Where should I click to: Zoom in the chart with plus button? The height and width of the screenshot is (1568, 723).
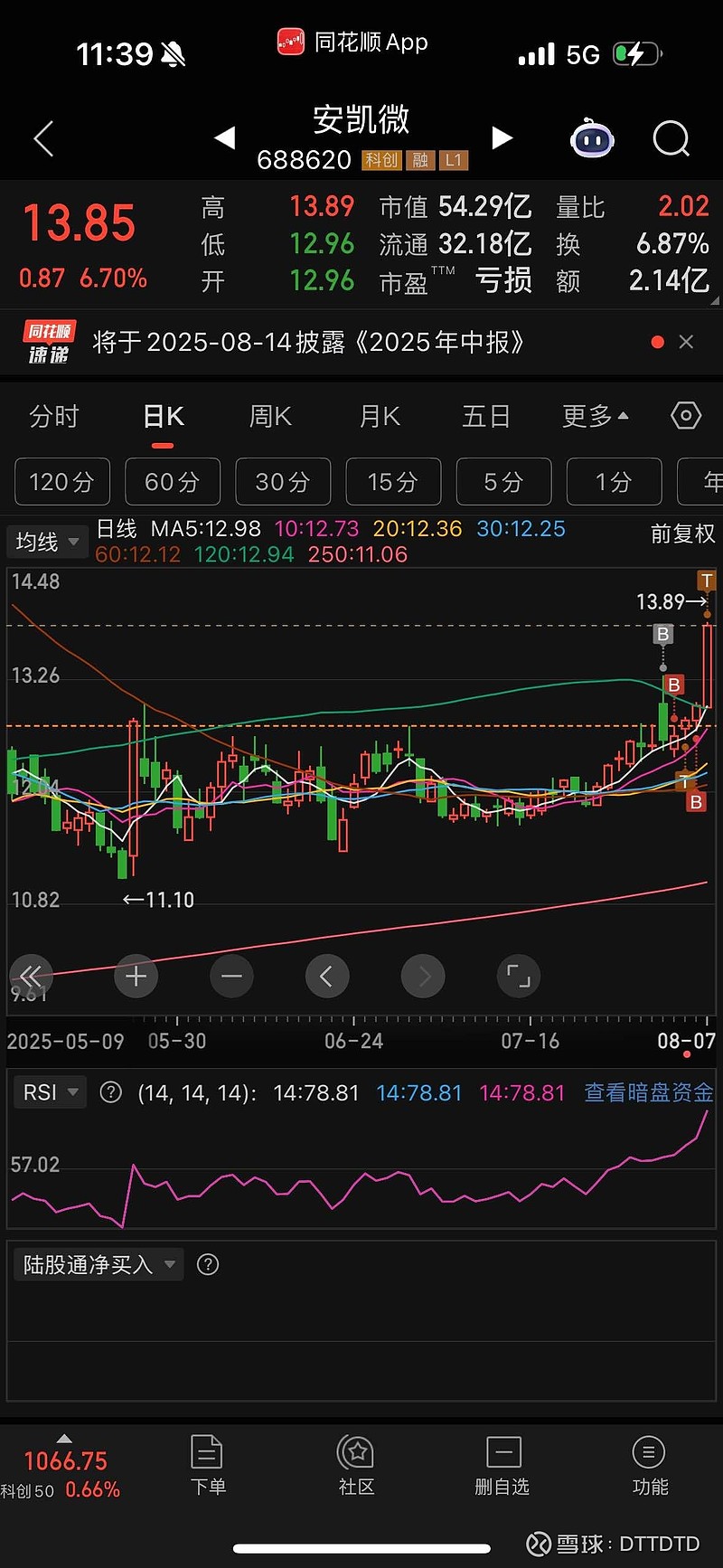coord(136,977)
